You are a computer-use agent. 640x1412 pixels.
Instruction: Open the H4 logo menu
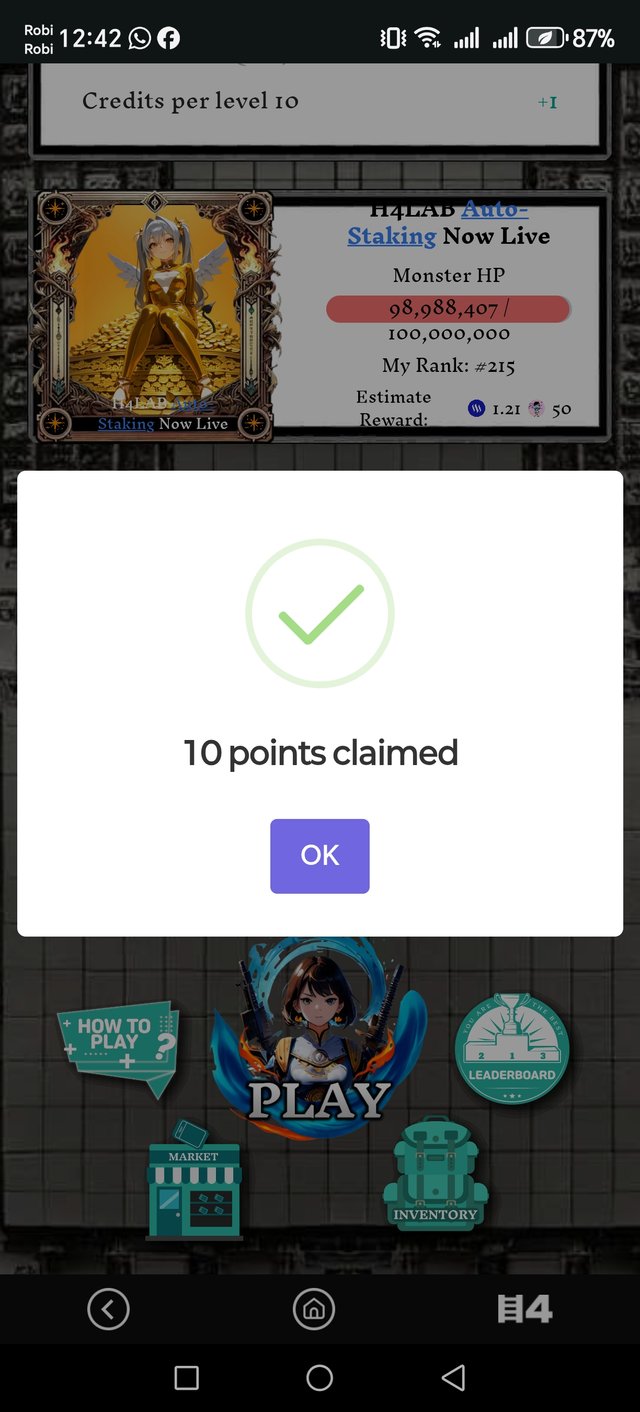click(x=525, y=1309)
